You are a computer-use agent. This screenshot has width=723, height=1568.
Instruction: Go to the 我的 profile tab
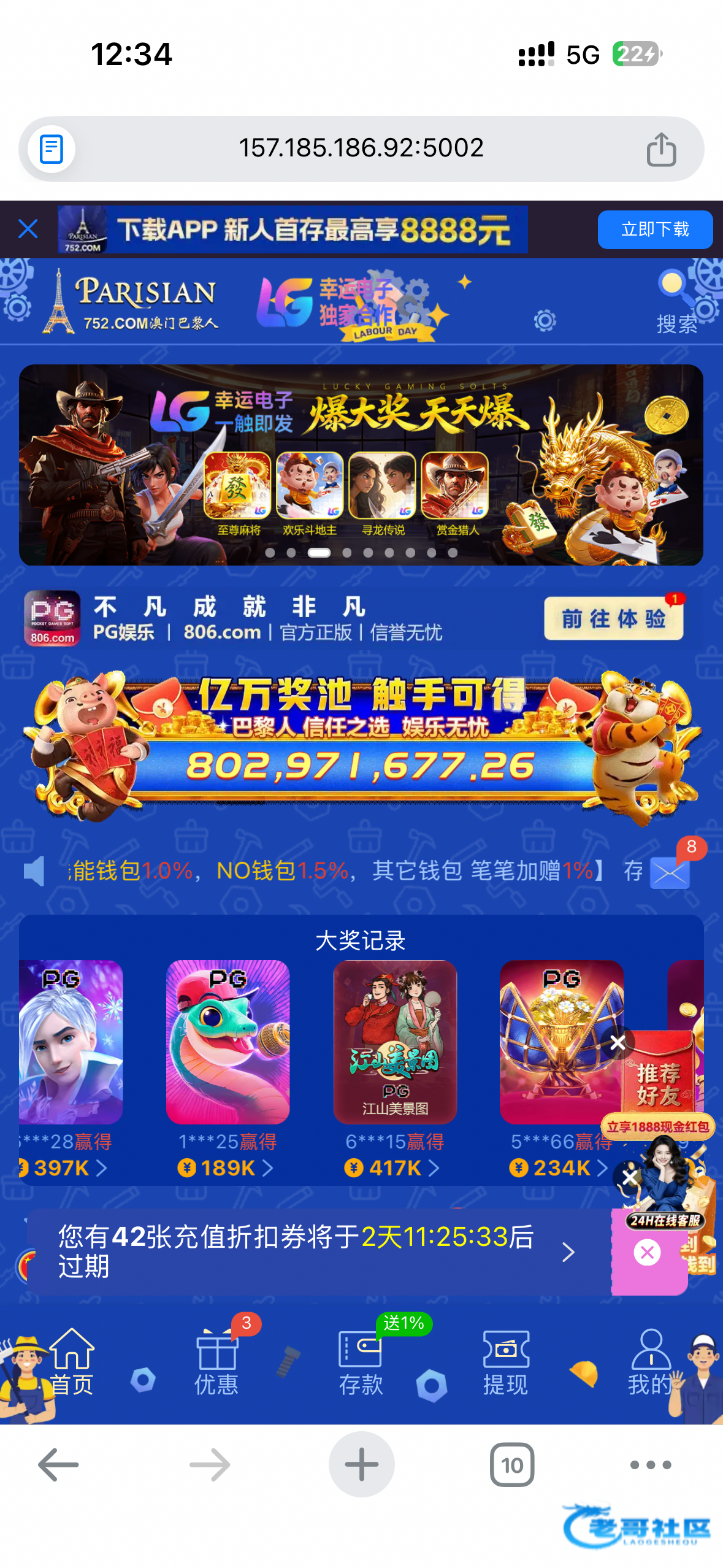pos(650,1362)
